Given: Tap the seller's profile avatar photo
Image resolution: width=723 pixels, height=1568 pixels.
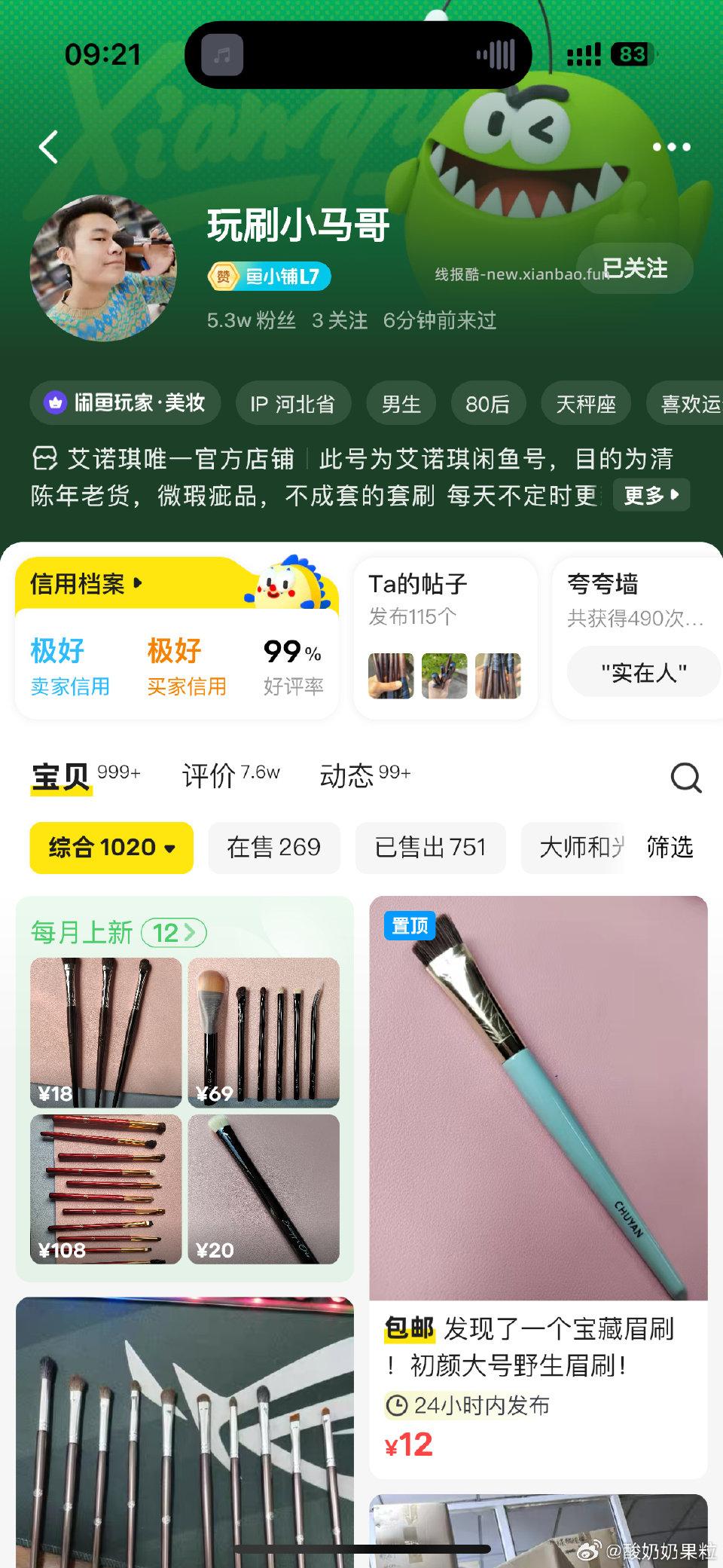Looking at the screenshot, I should click(x=104, y=267).
